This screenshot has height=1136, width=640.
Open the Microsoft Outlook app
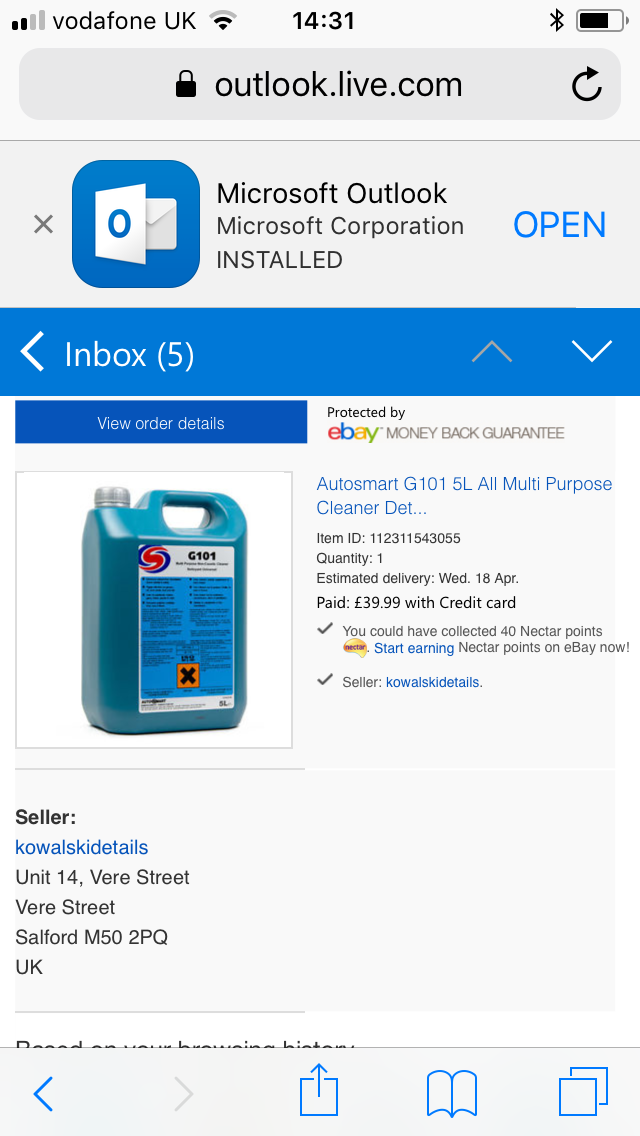(559, 225)
